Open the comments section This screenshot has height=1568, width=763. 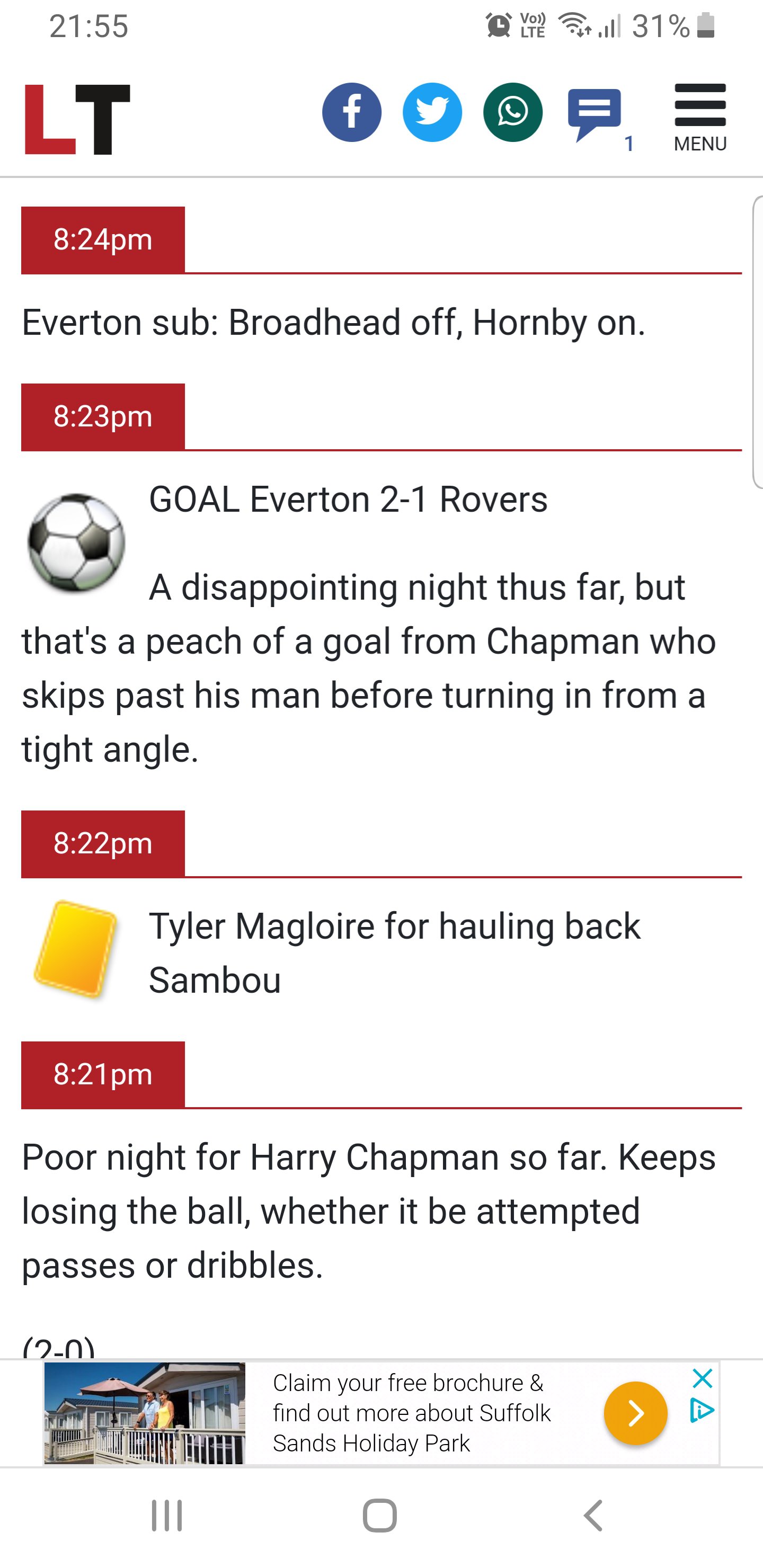coord(595,114)
